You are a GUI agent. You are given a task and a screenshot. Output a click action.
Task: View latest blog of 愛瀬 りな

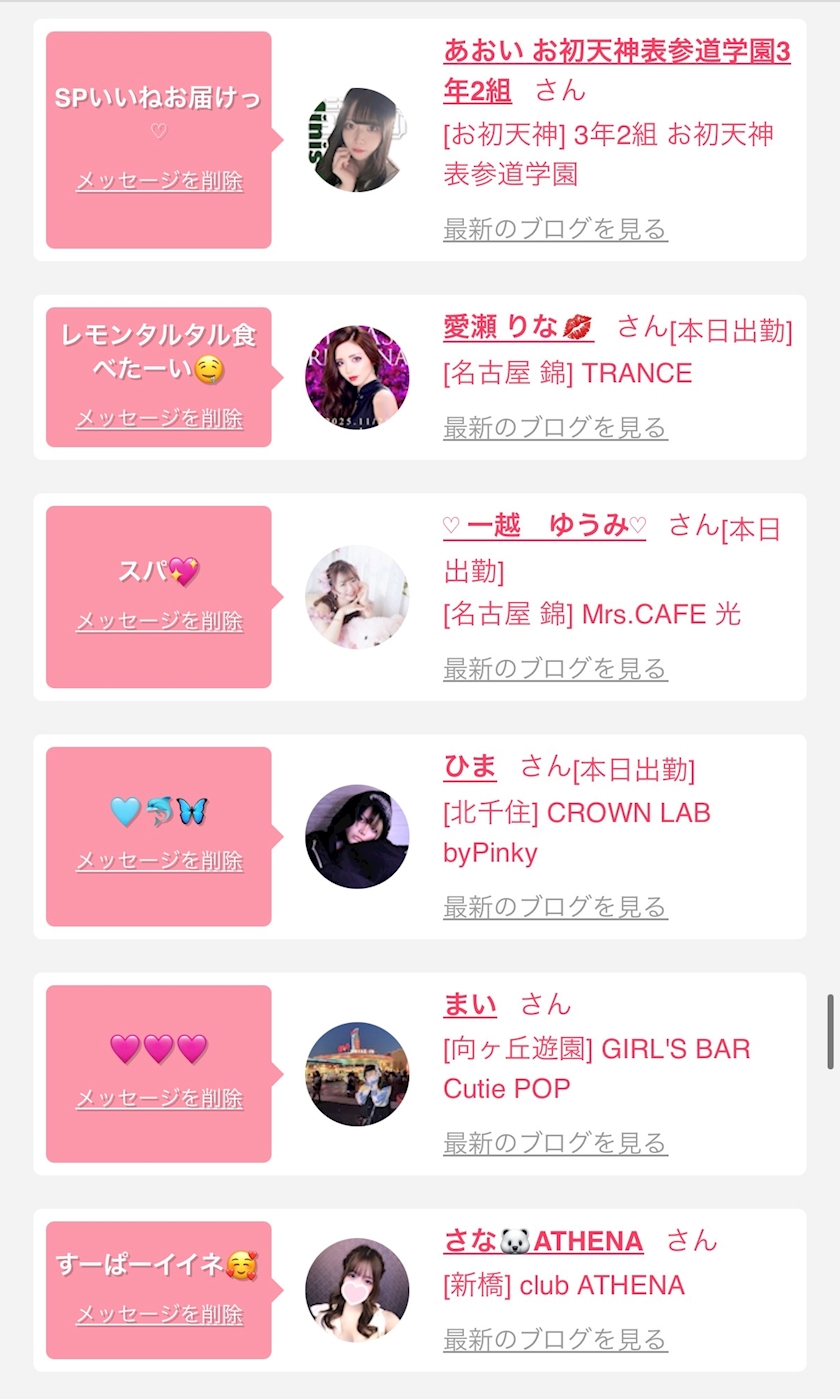point(555,427)
